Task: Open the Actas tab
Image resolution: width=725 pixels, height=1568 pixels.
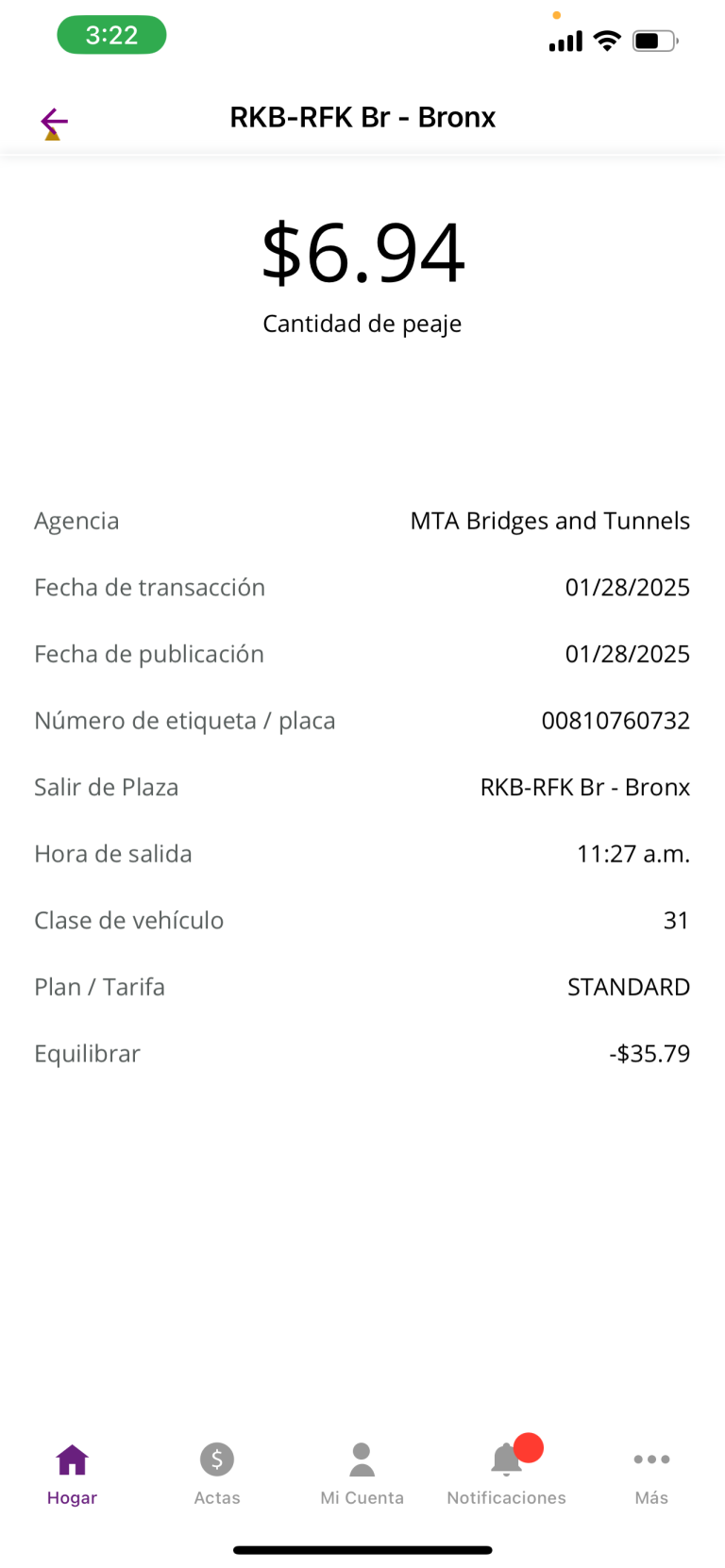Action: click(217, 1474)
